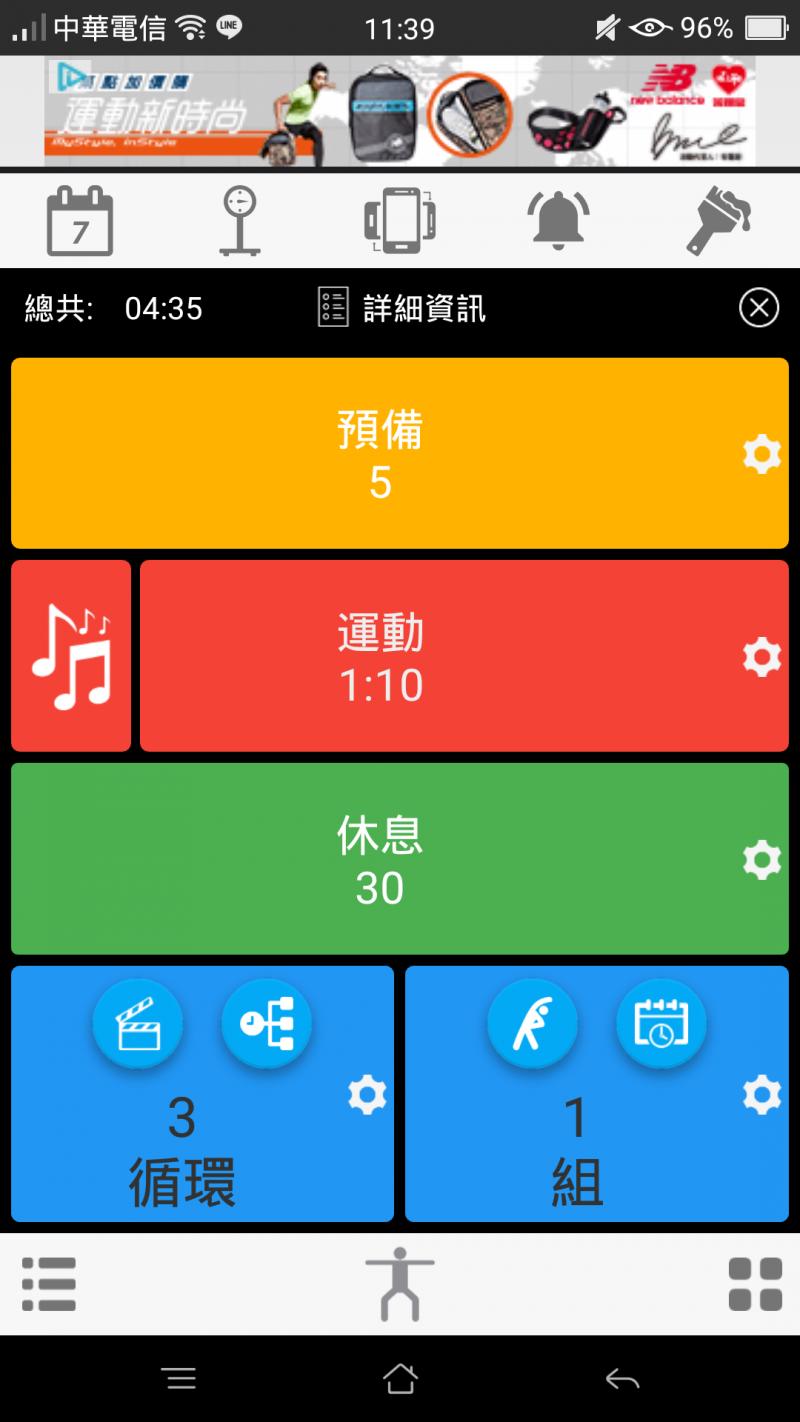Open settings gear for 休息
This screenshot has height=1422, width=800.
(x=762, y=860)
